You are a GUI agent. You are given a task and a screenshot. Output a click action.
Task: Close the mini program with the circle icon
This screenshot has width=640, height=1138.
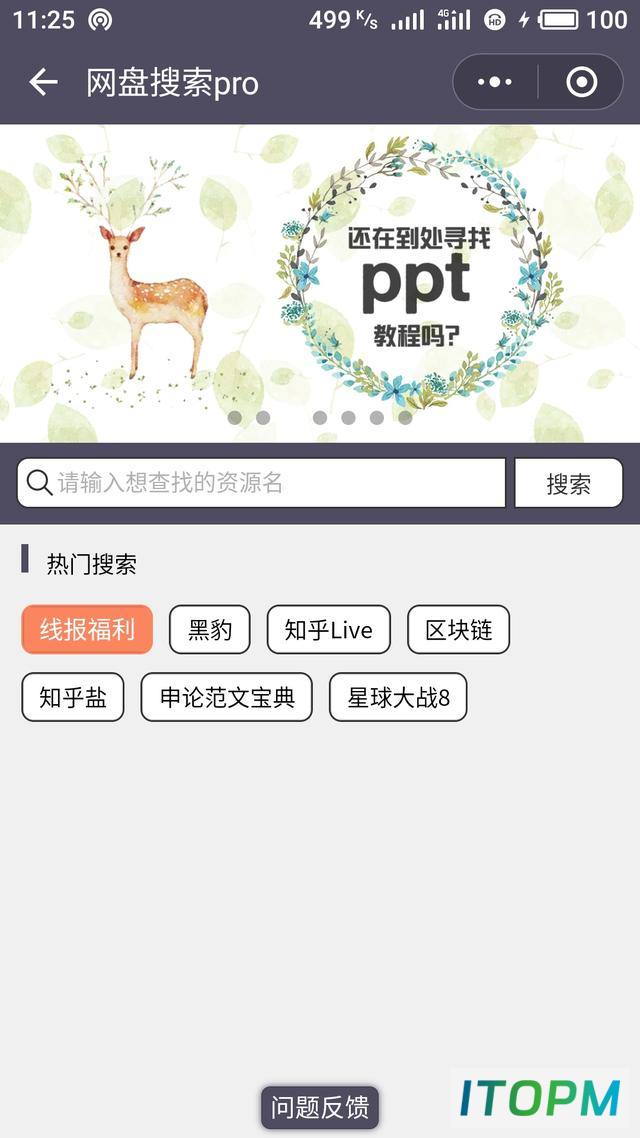[x=581, y=82]
